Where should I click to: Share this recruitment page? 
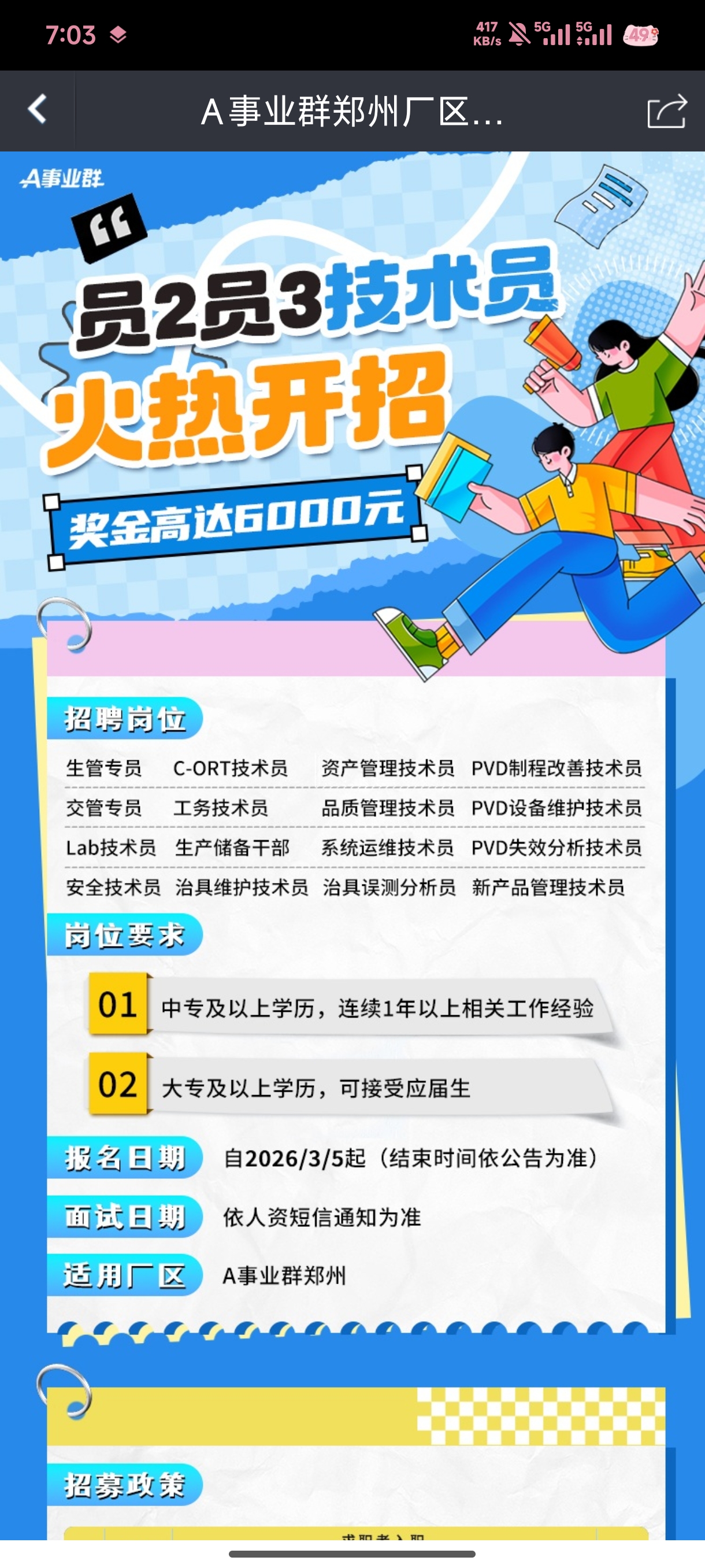coord(667,112)
